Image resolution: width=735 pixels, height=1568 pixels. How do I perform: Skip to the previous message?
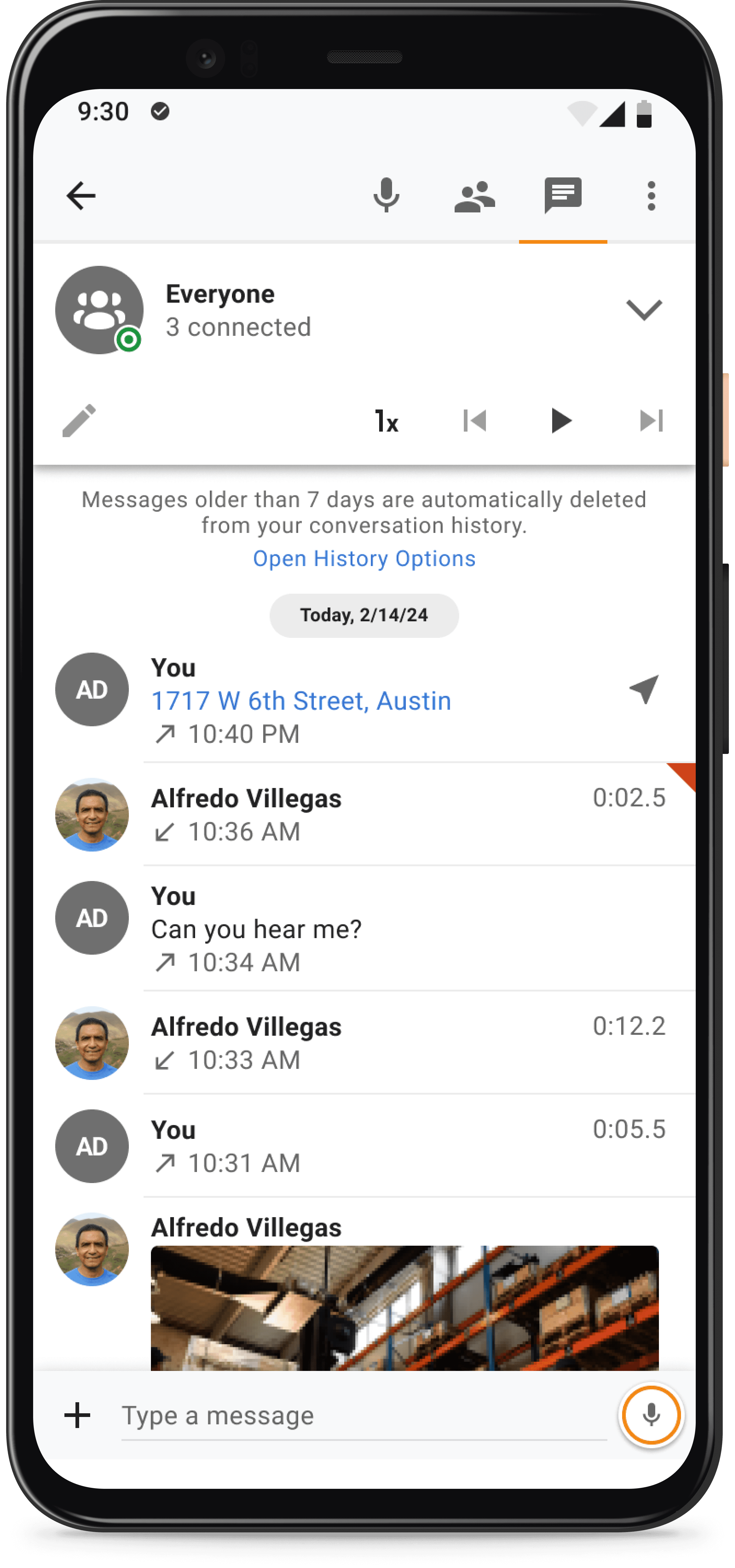point(475,421)
